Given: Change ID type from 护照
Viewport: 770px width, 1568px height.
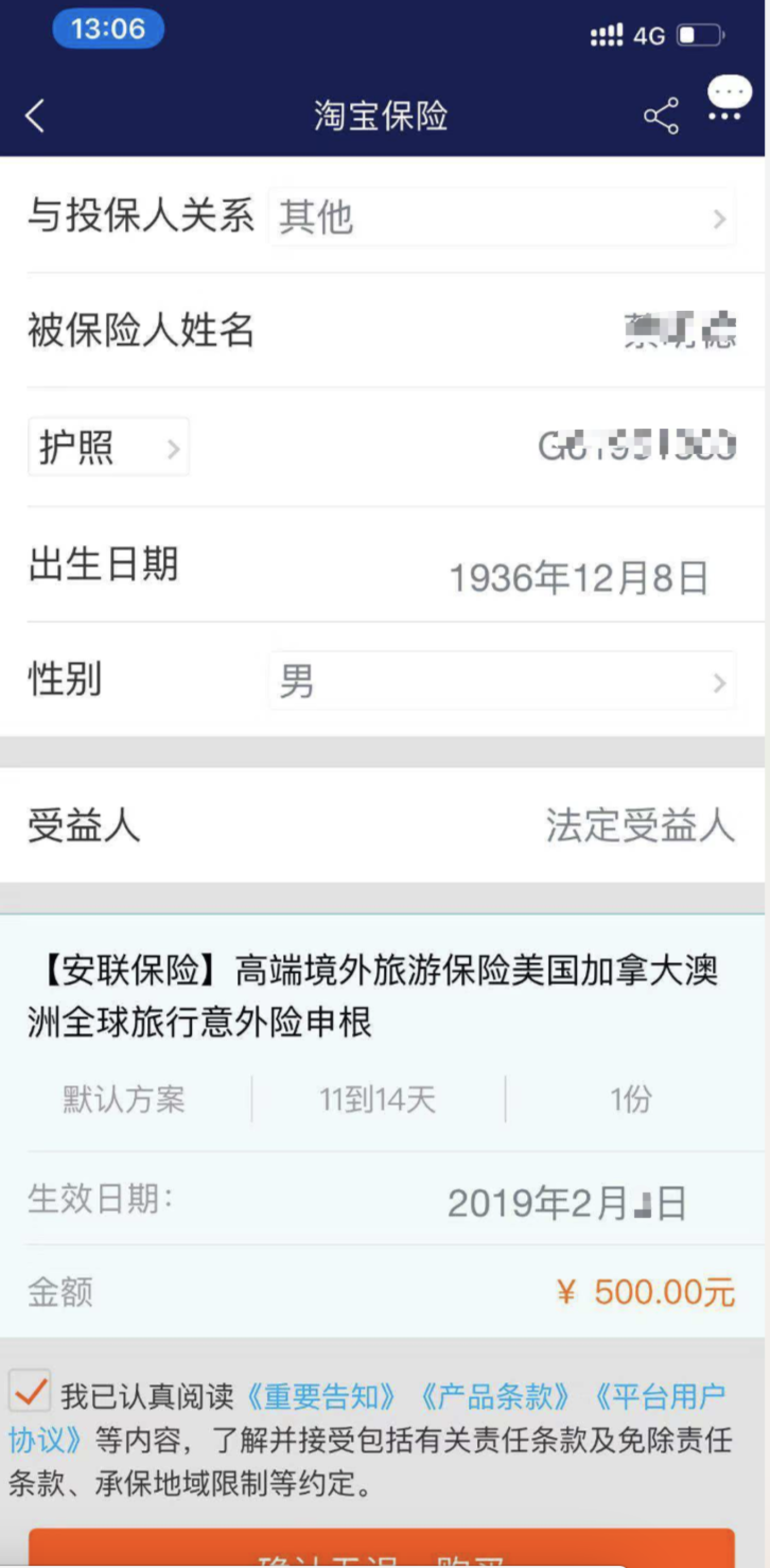Looking at the screenshot, I should click(108, 447).
